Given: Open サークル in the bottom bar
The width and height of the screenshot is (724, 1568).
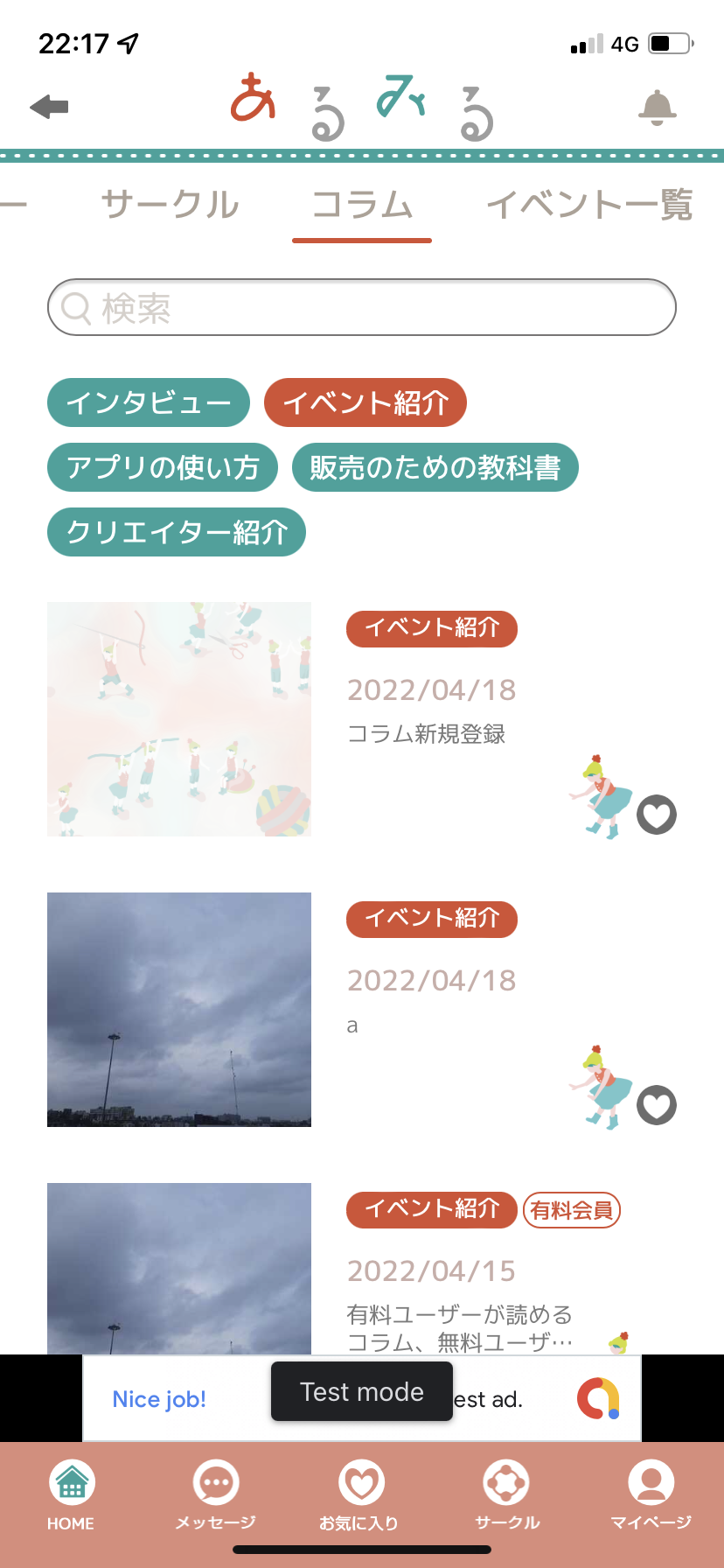Looking at the screenshot, I should [506, 1494].
